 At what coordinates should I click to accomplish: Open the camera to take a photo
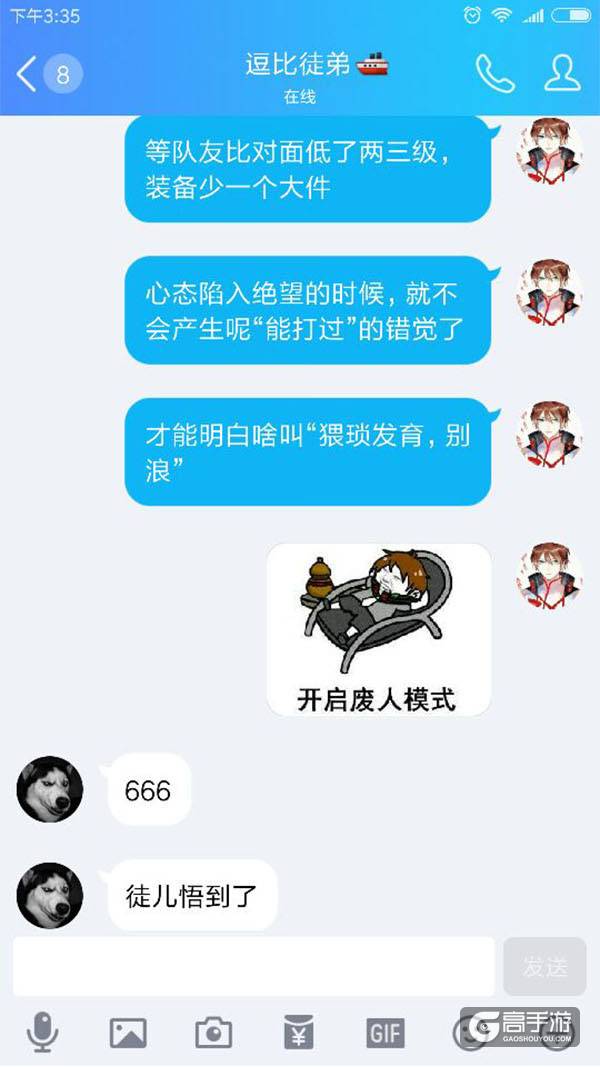click(213, 1033)
